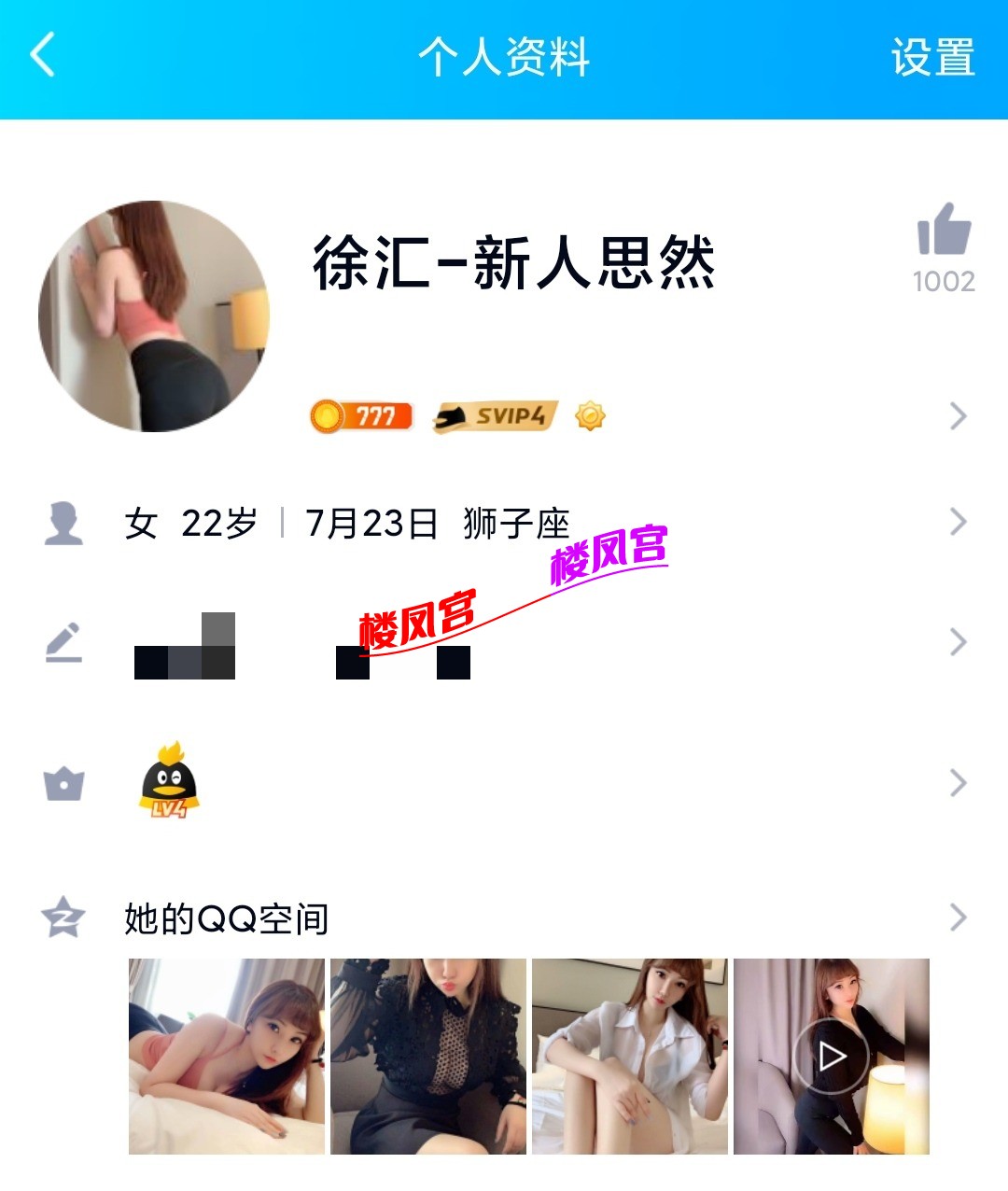The width and height of the screenshot is (1008, 1191).
Task: Go back using the top-left arrow
Action: [43, 54]
